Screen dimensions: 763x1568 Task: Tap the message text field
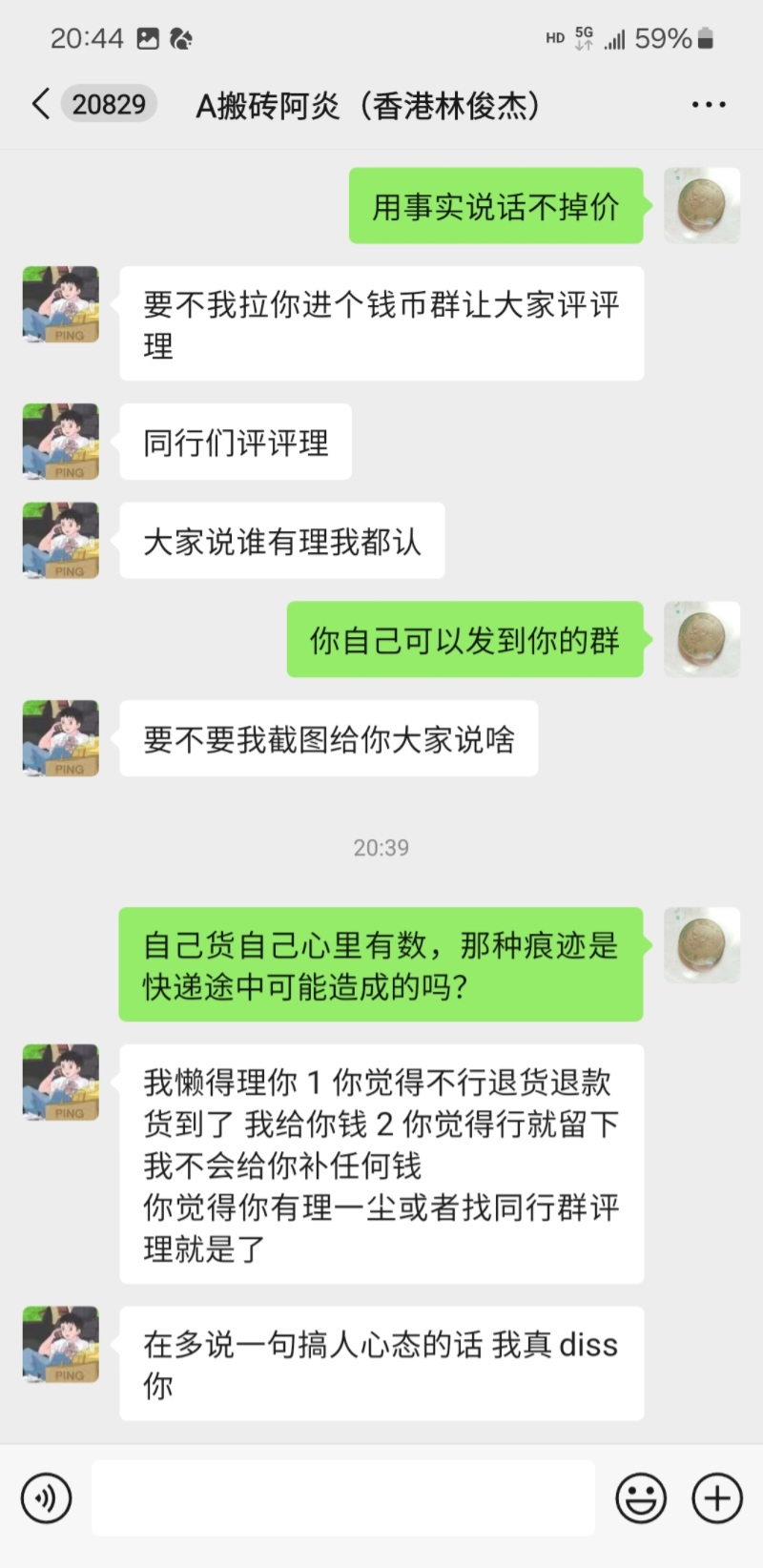[x=343, y=1498]
